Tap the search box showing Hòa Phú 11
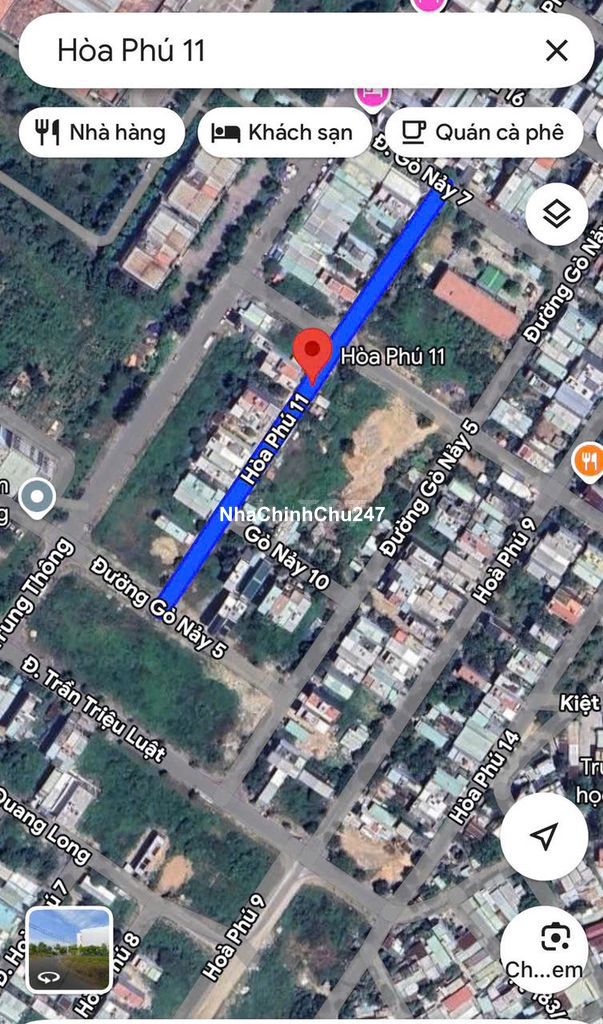This screenshot has width=603, height=1024. [280, 50]
